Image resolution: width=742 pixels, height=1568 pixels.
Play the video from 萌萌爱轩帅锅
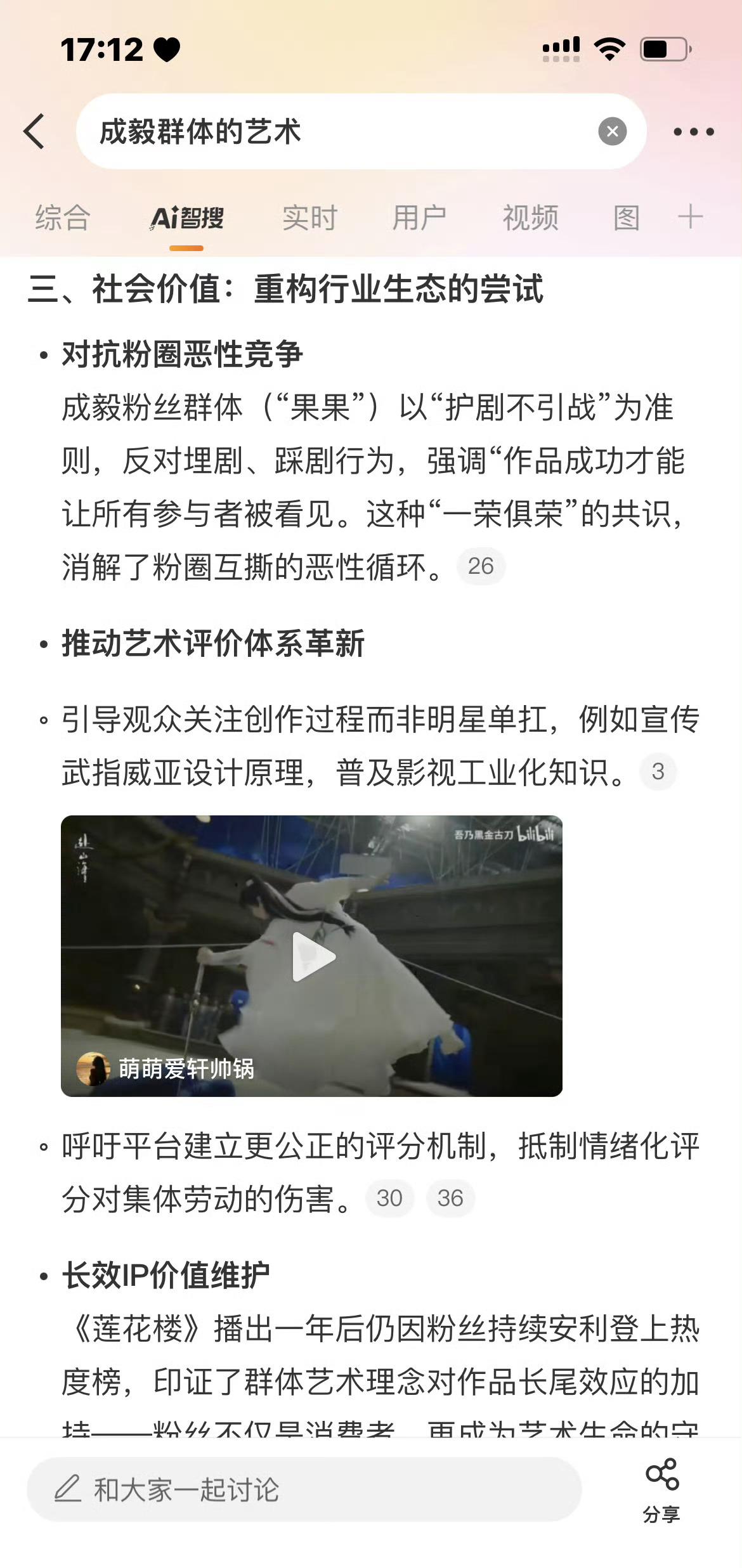[x=311, y=956]
